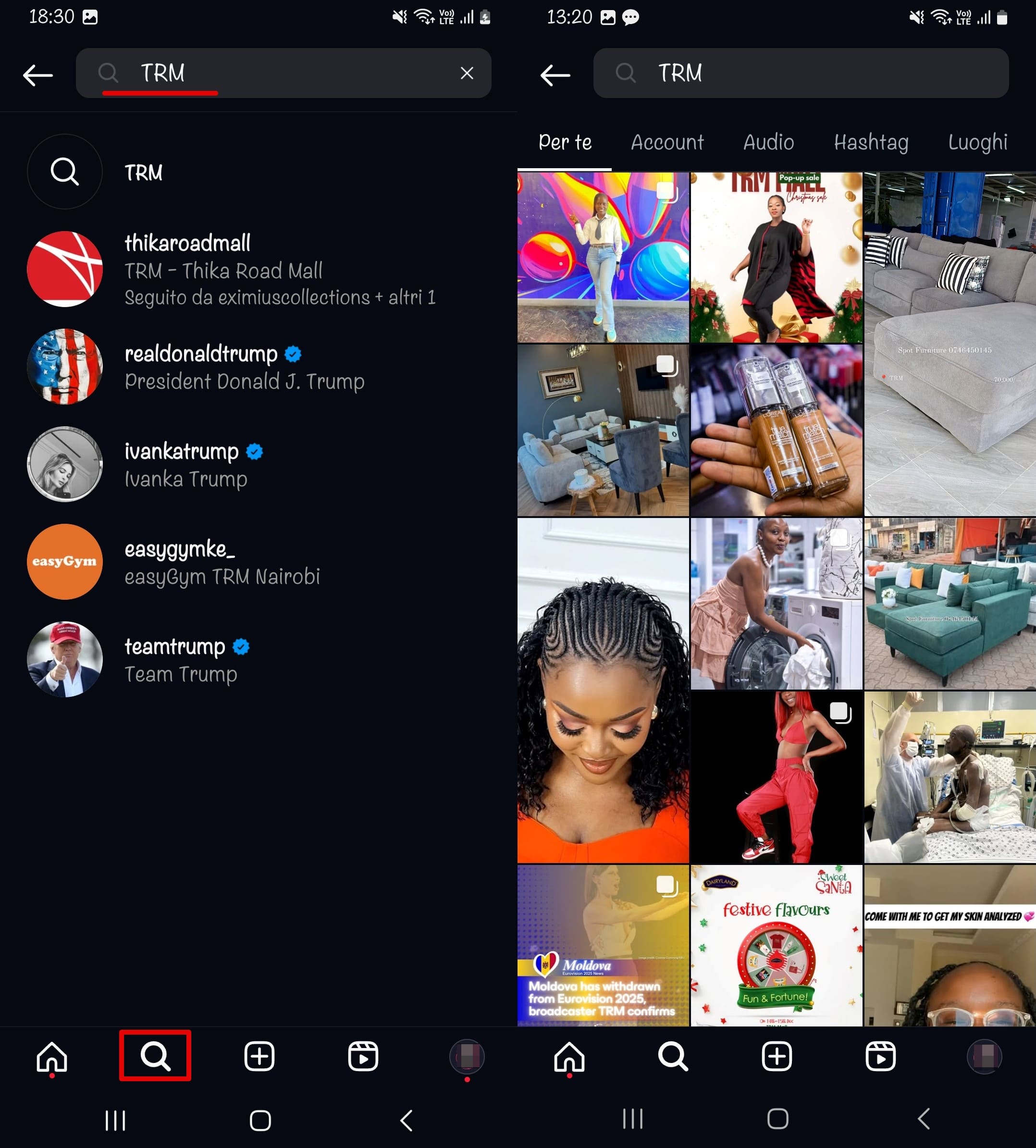Clear the TRM search text
This screenshot has height=1148, width=1036.
[467, 74]
